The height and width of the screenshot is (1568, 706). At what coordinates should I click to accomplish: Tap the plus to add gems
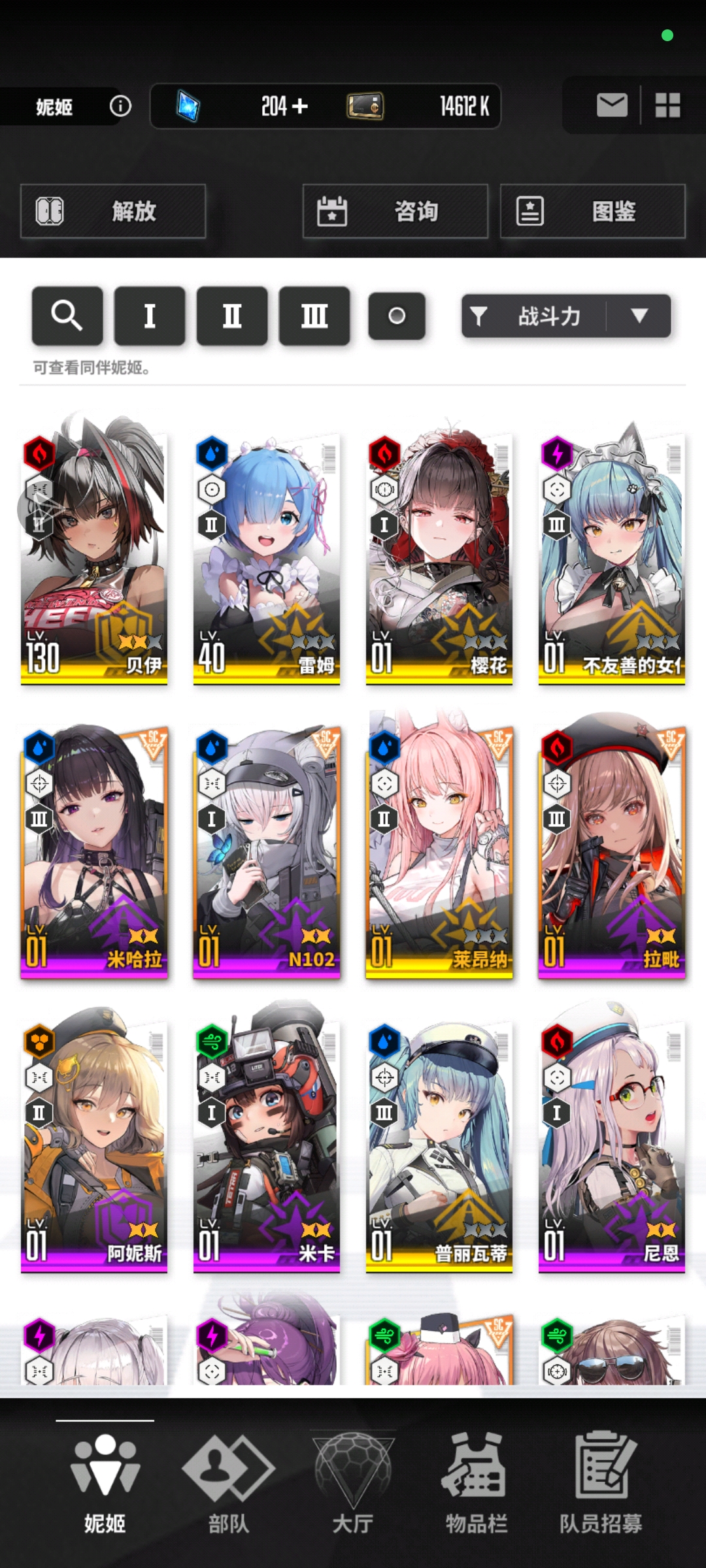coord(299,106)
